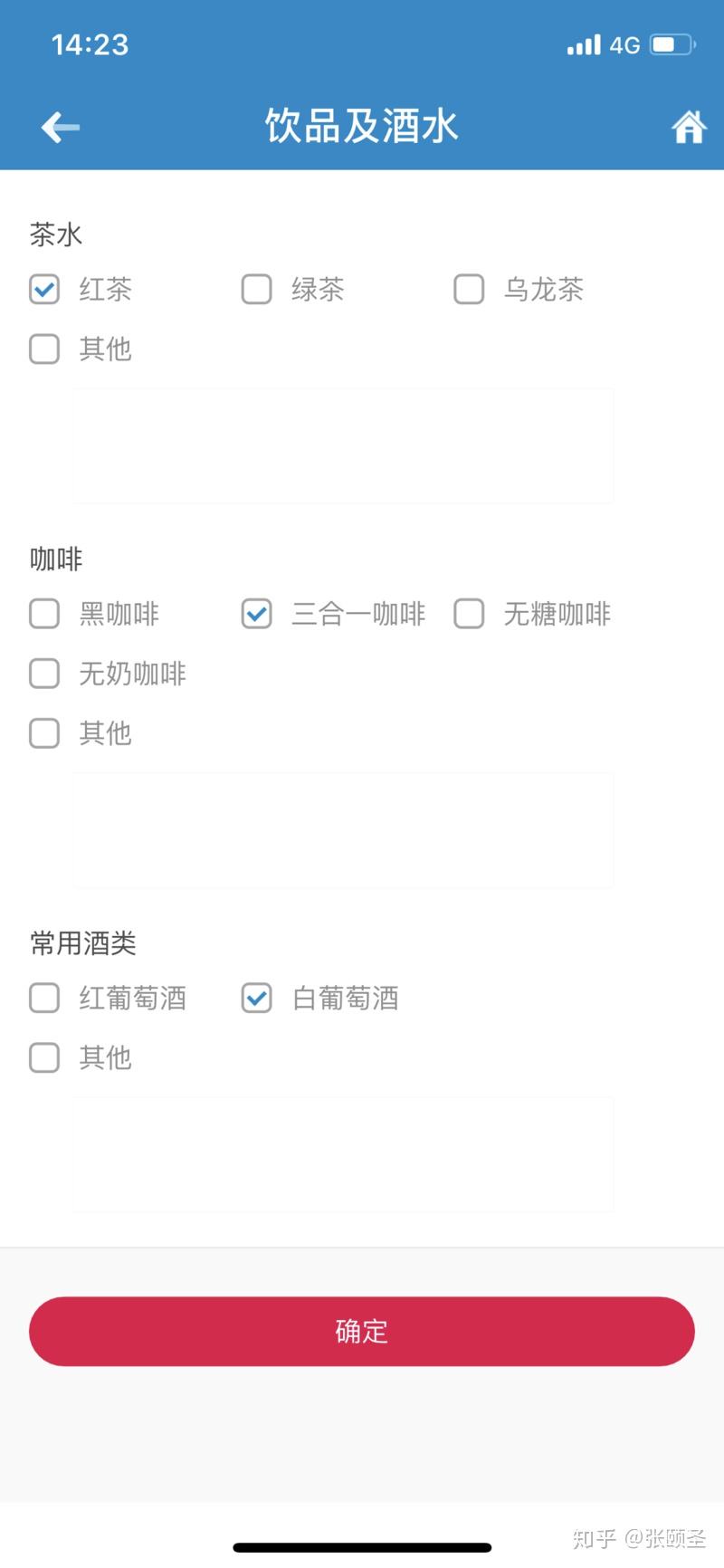The width and height of the screenshot is (724, 1568).
Task: Select the 绿茶 checkbox
Action: coord(256,290)
